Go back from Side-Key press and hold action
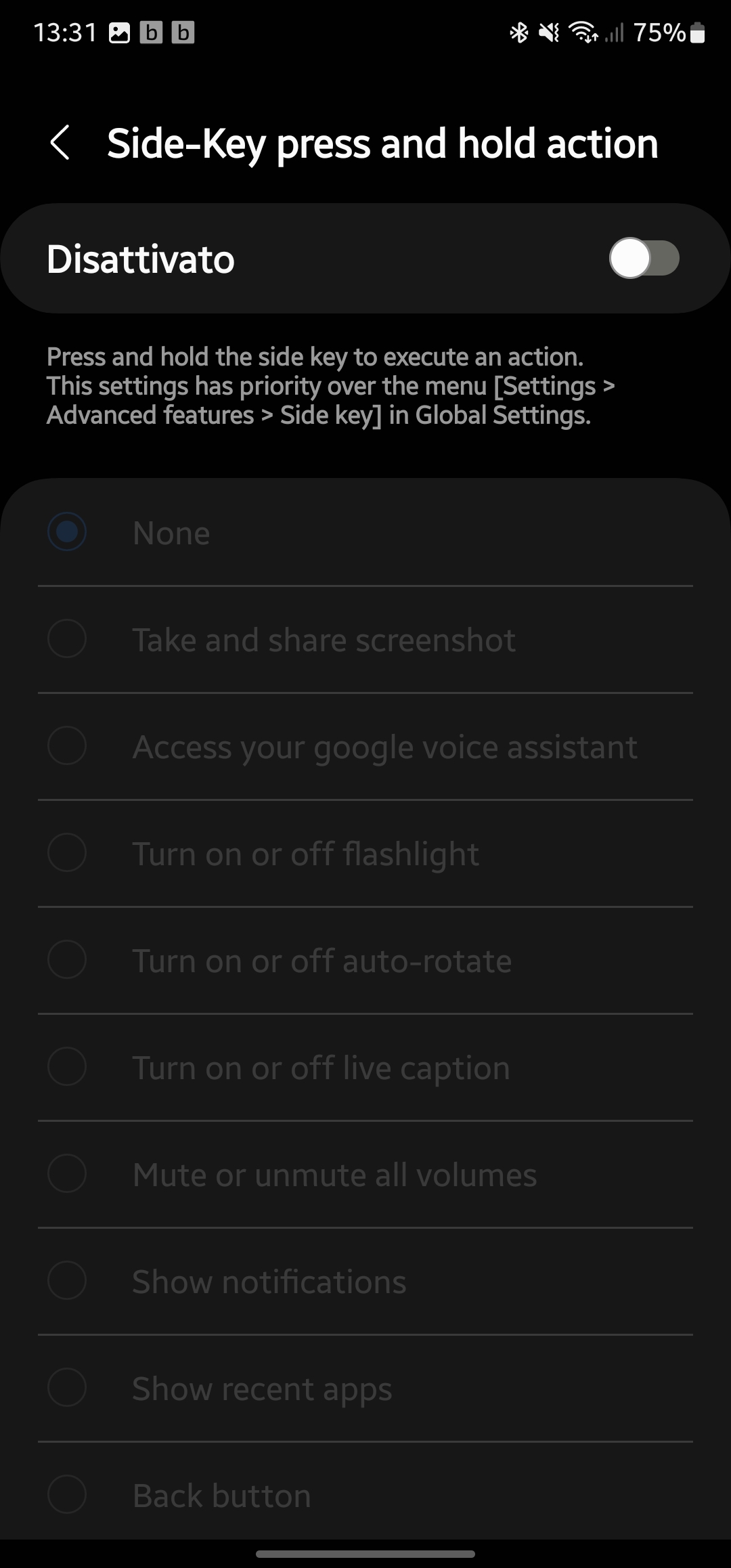This screenshot has width=731, height=1568. point(60,143)
